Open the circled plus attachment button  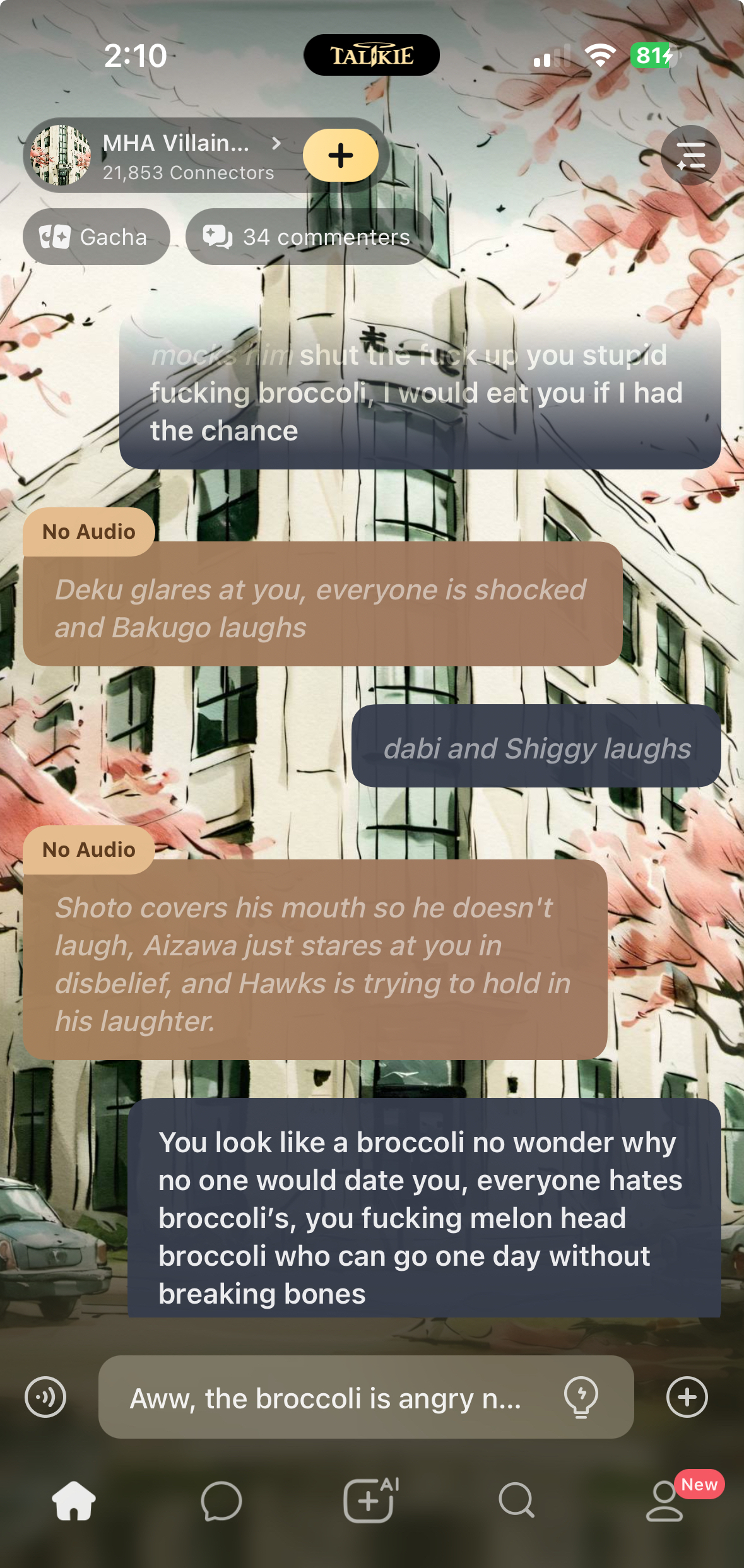click(x=687, y=1397)
